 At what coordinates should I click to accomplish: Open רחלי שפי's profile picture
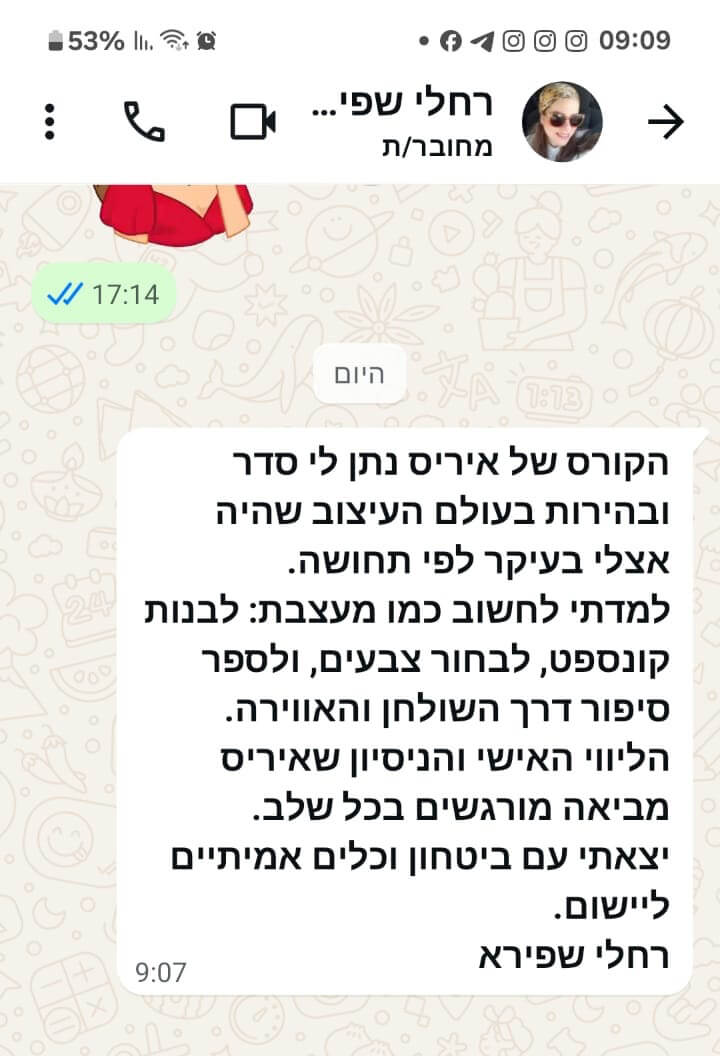(562, 122)
